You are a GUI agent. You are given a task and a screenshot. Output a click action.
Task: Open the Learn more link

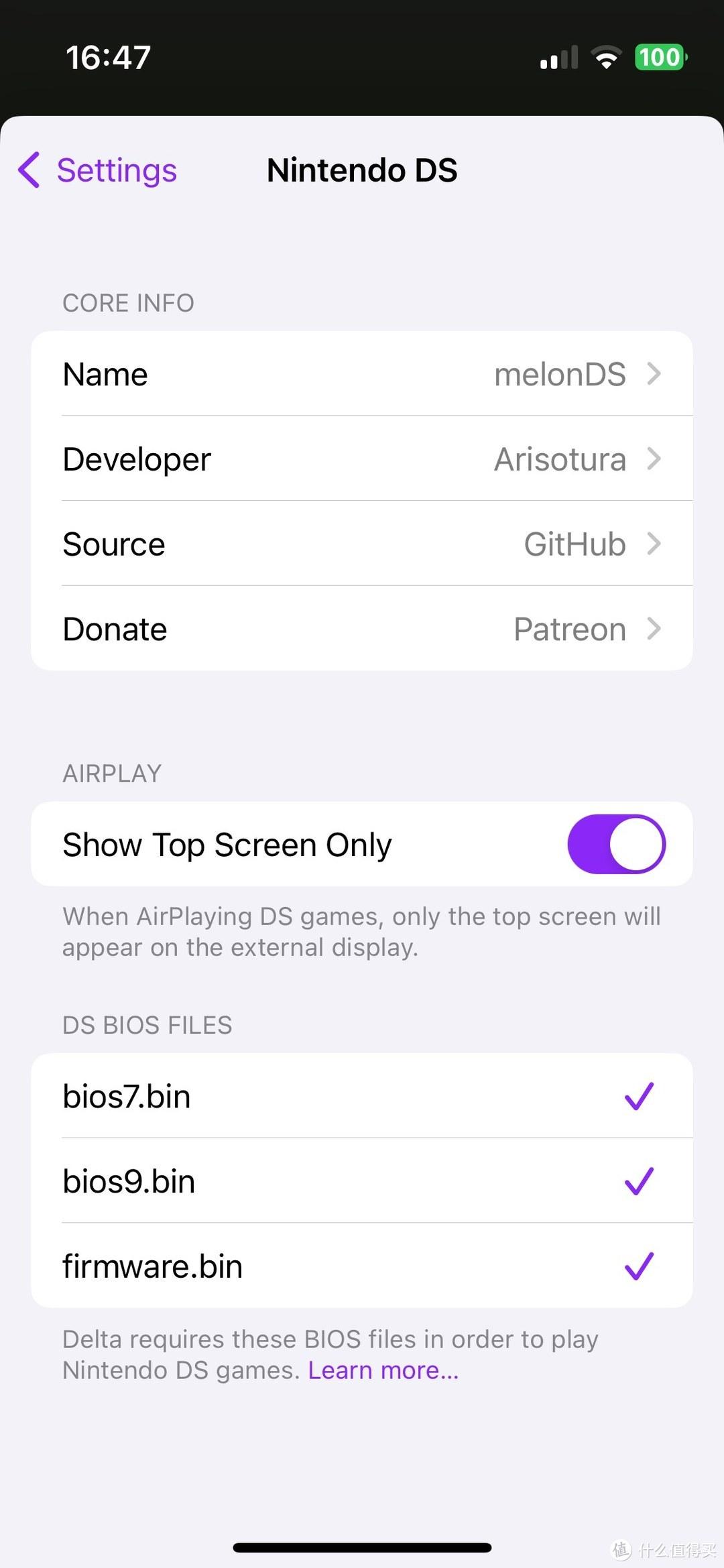pos(383,1370)
